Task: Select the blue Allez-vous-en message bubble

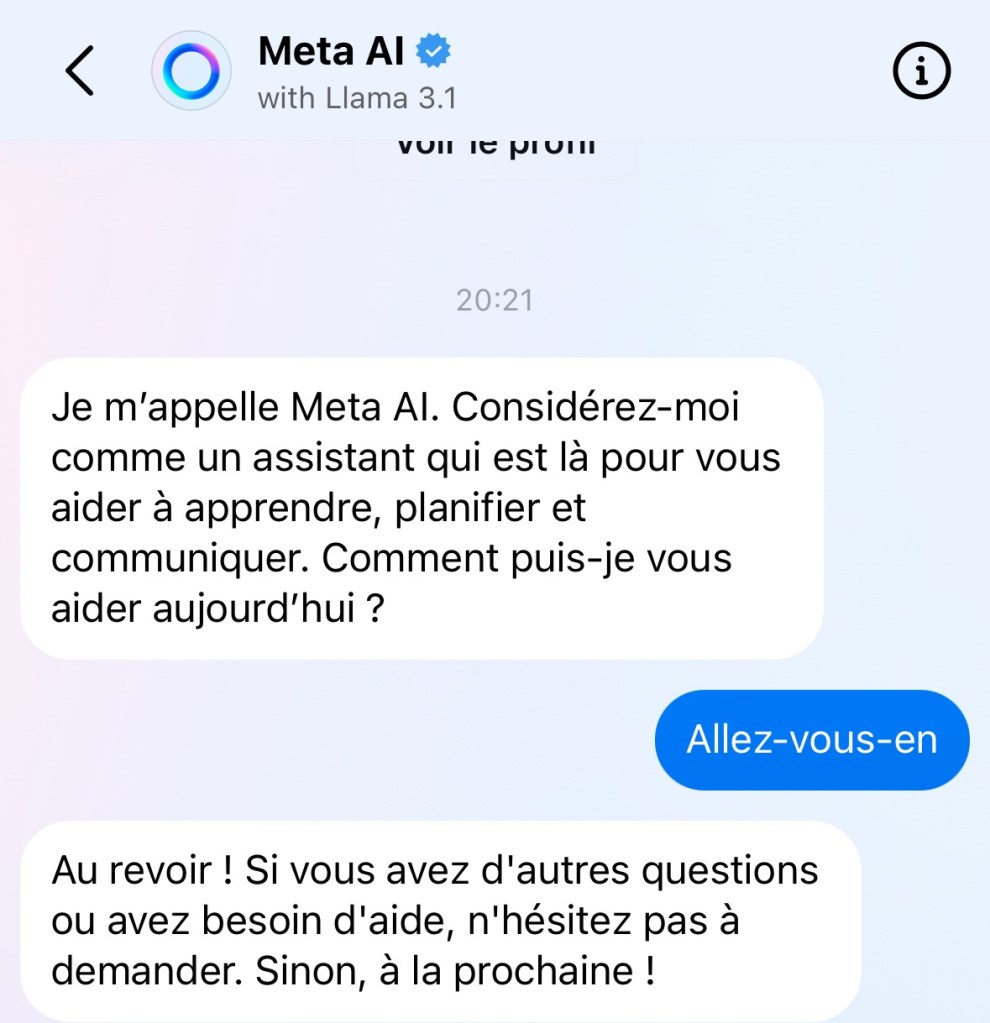Action: pyautogui.click(x=811, y=739)
